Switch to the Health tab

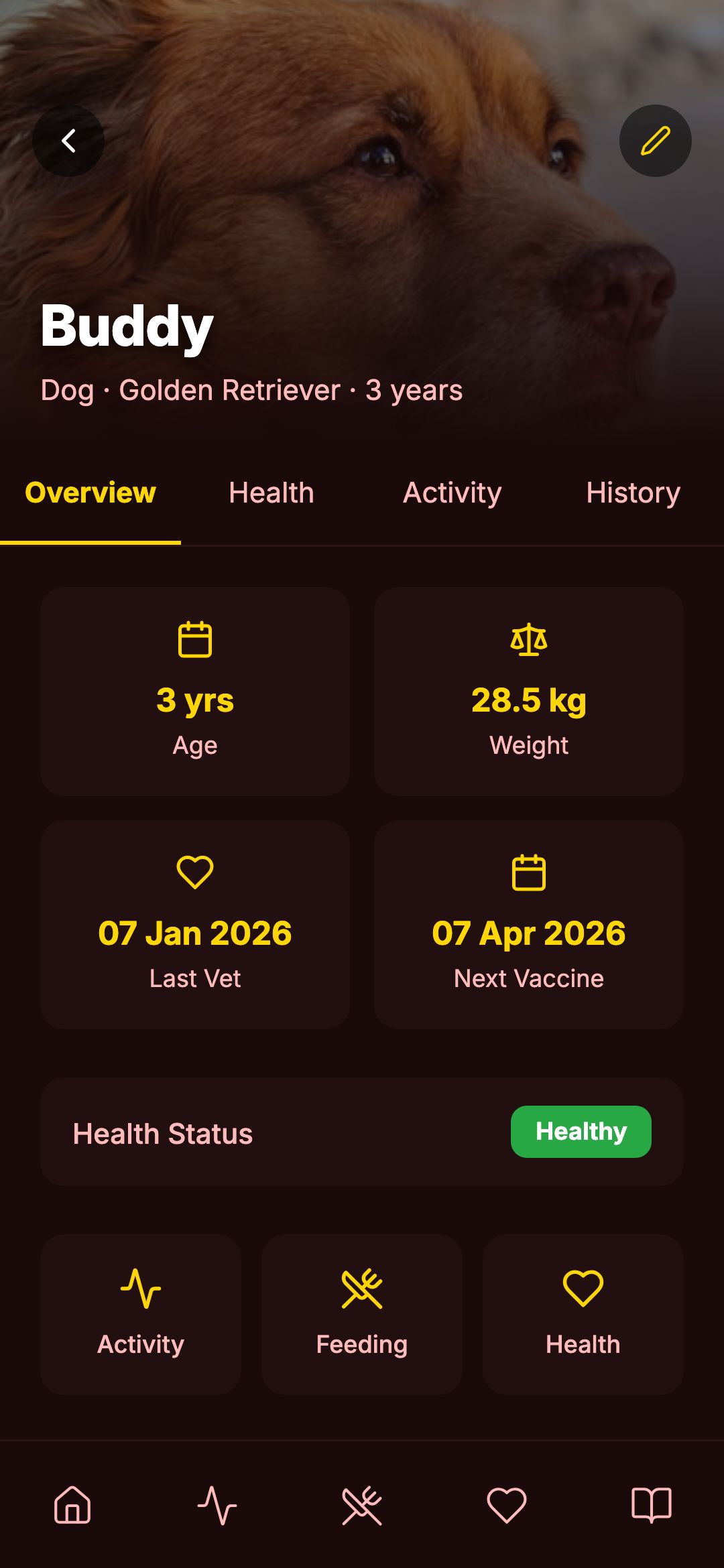pyautogui.click(x=271, y=493)
